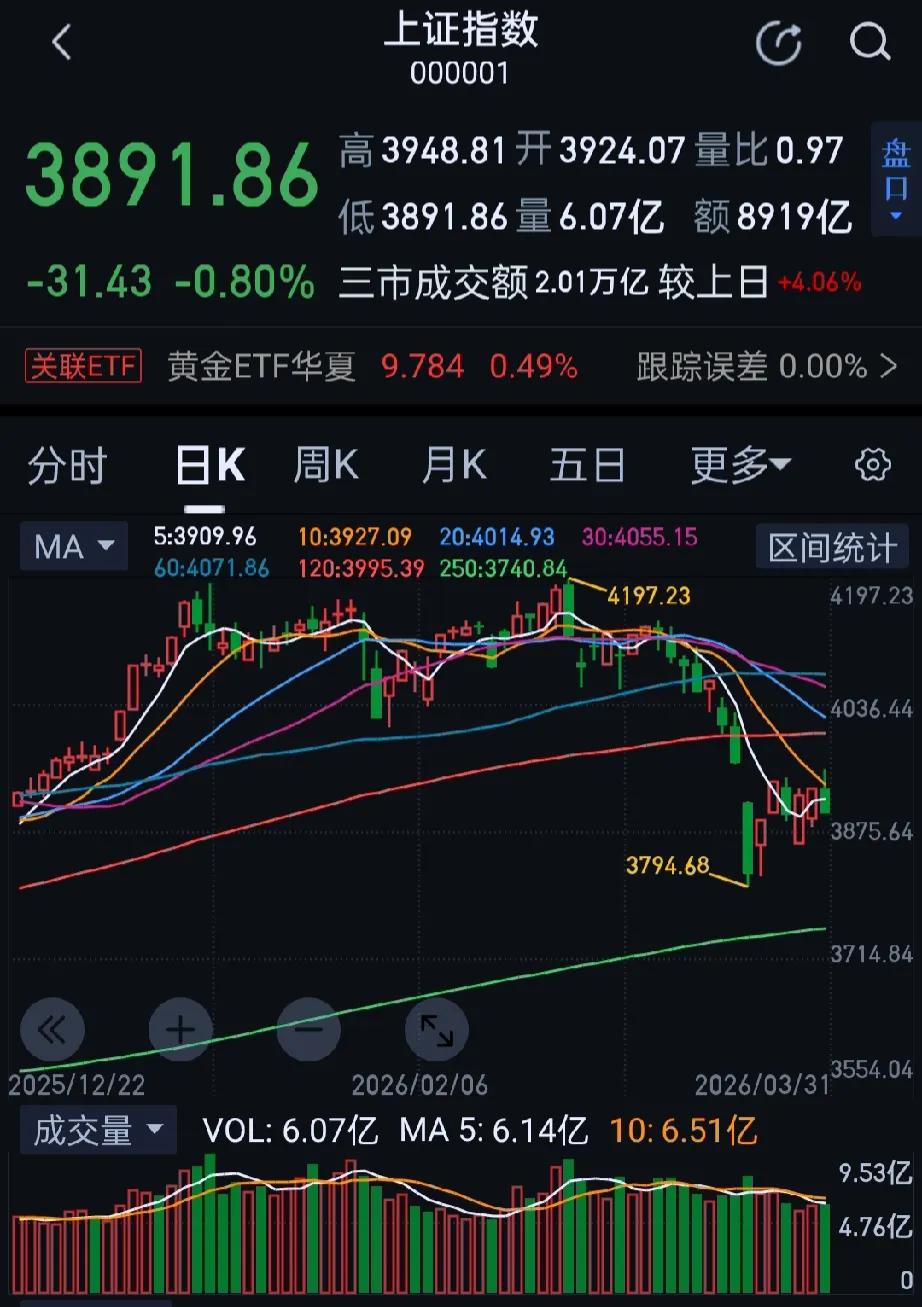Viewport: 922px width, 1307px height.
Task: Open chart settings via the gear icon
Action: pyautogui.click(x=871, y=464)
